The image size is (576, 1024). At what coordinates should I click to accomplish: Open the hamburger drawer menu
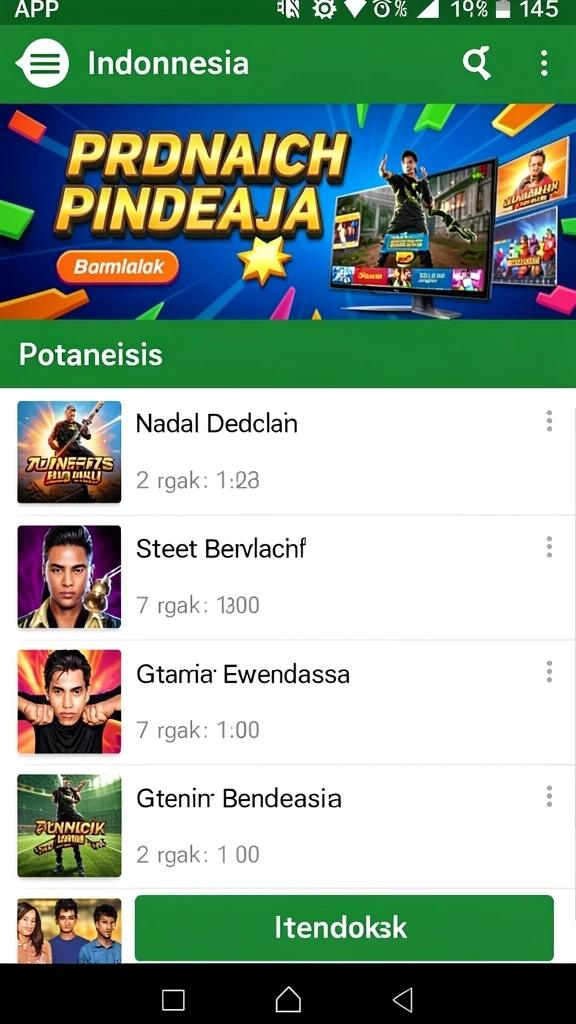click(x=42, y=63)
